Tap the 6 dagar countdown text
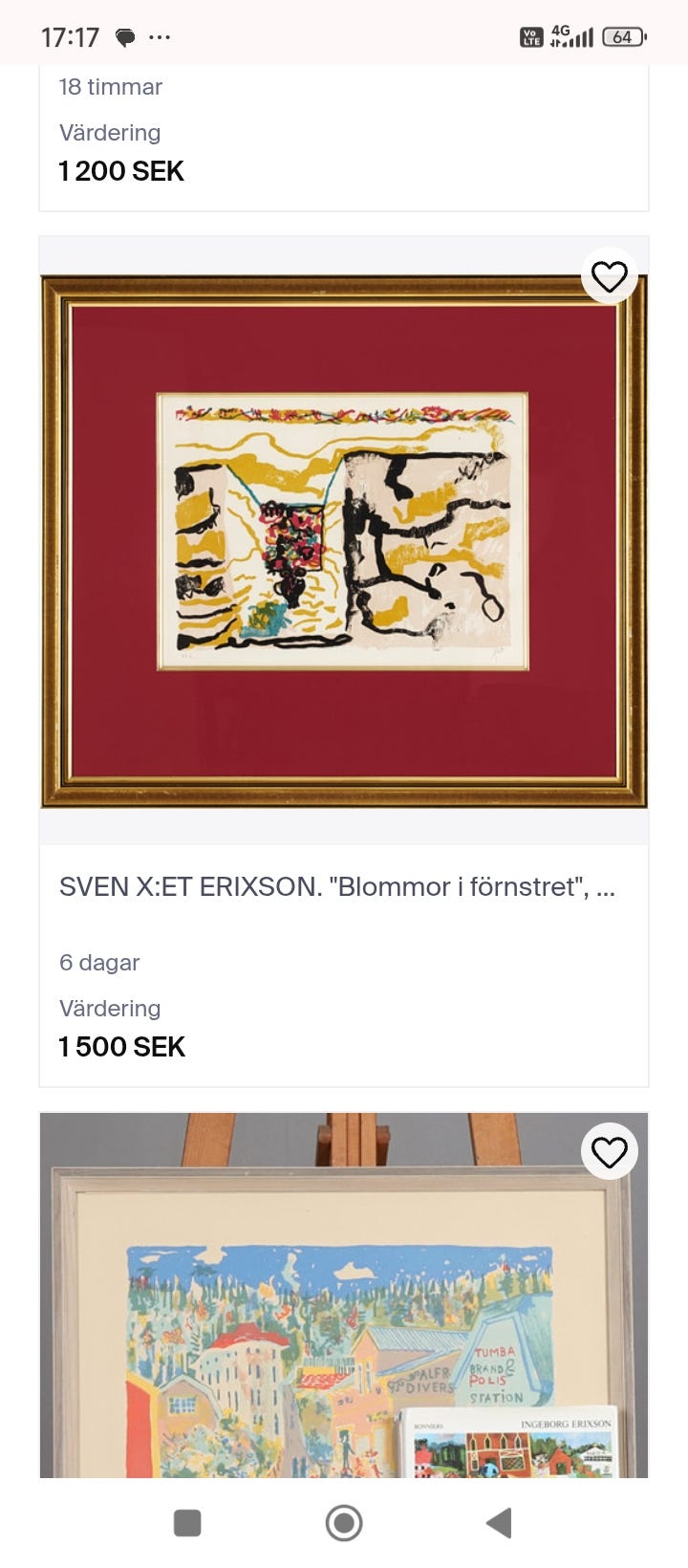This screenshot has height=1568, width=688. [99, 963]
